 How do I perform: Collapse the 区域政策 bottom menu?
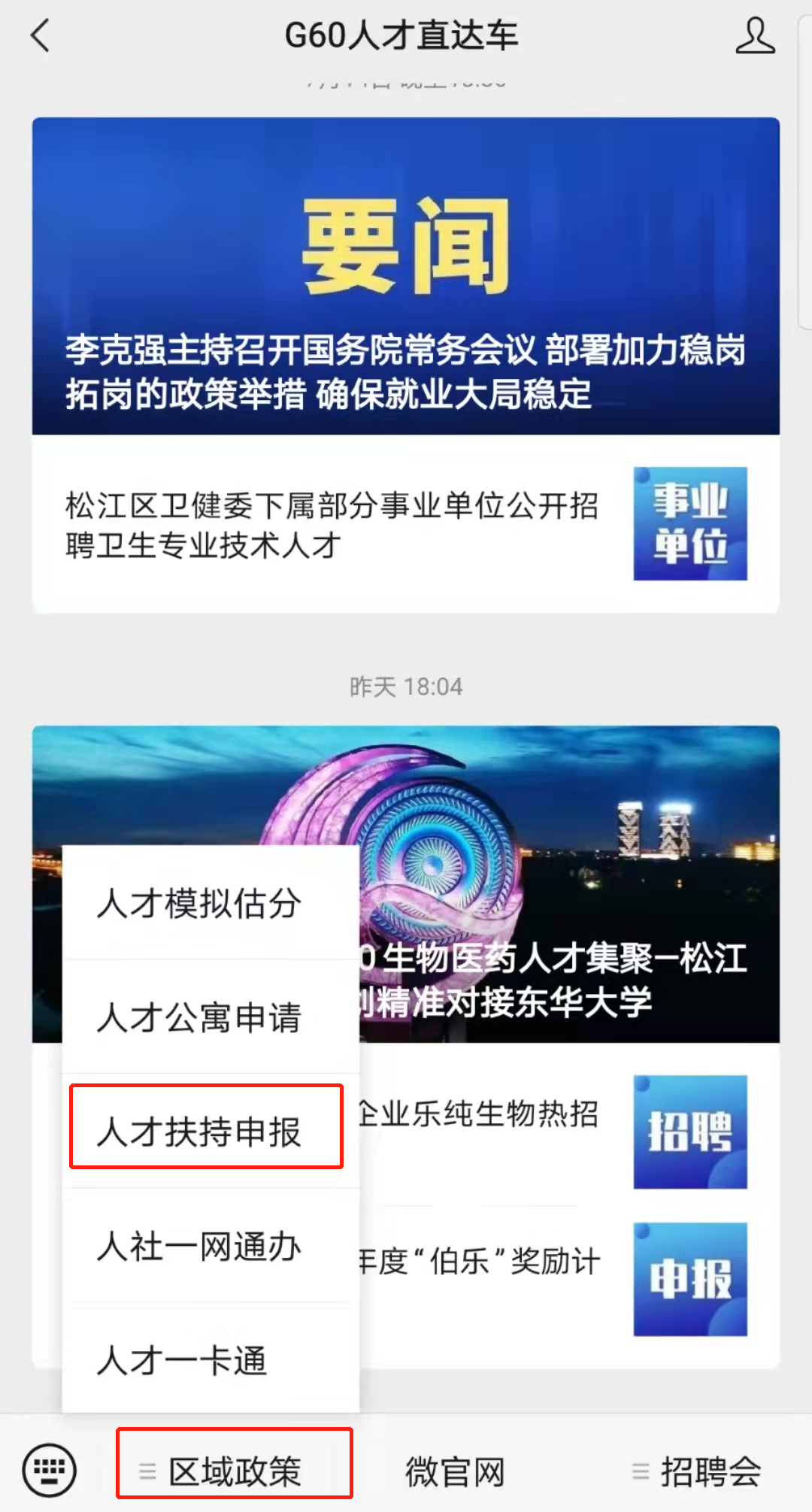235,1471
